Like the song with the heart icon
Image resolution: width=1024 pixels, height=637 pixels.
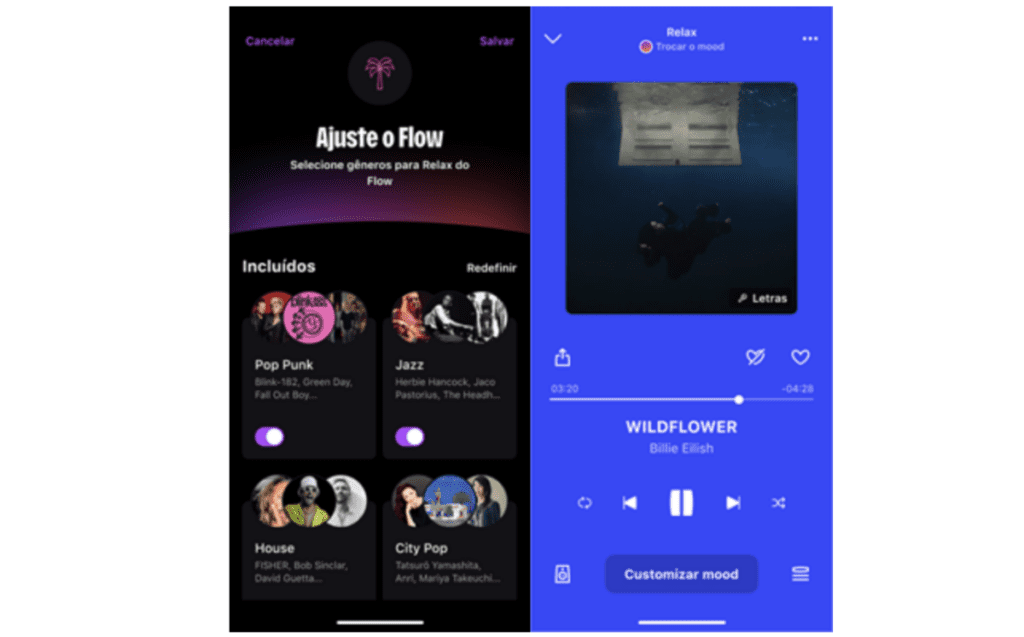[x=800, y=357]
